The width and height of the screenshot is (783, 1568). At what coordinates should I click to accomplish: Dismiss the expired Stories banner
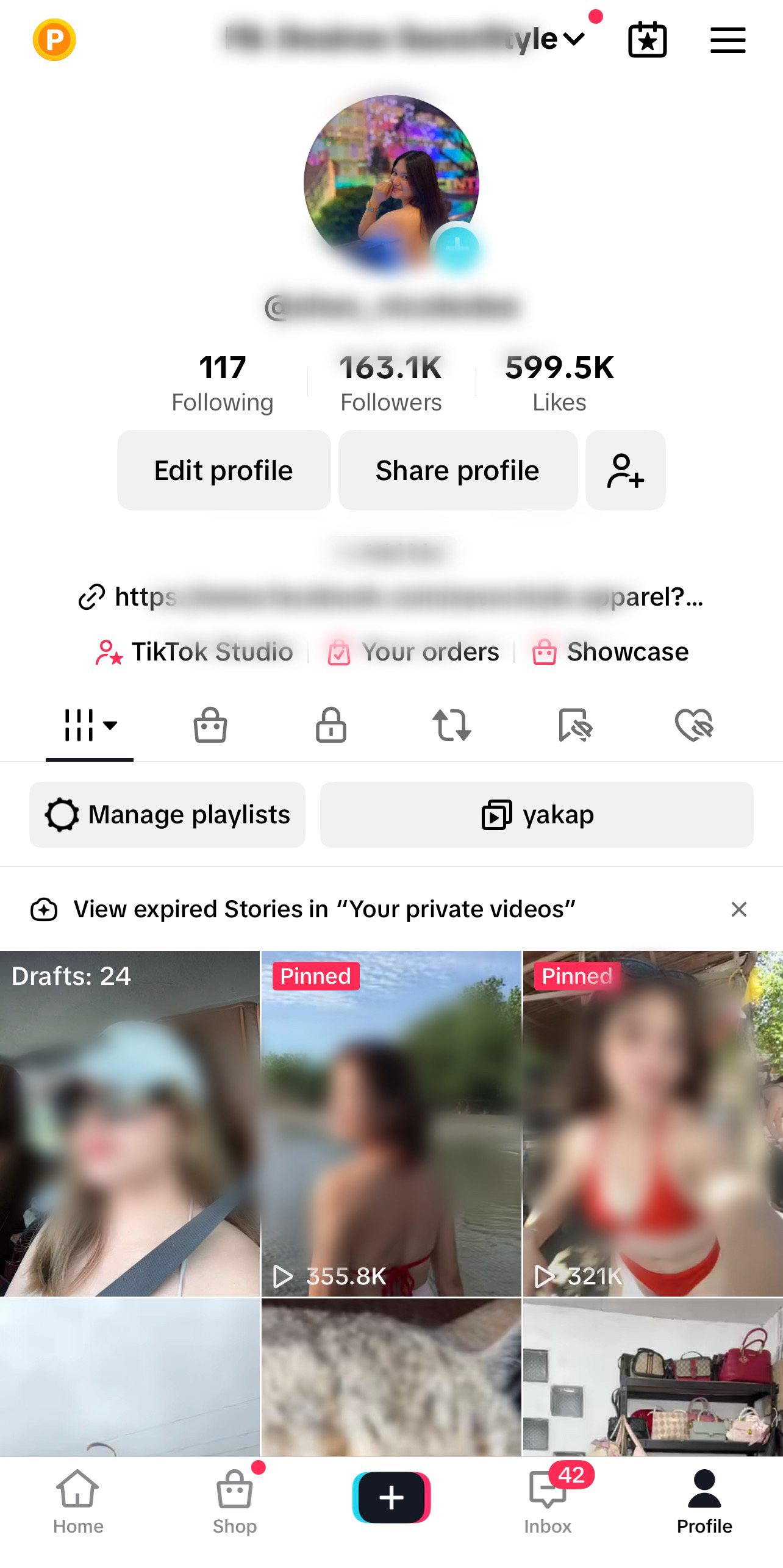coord(738,909)
